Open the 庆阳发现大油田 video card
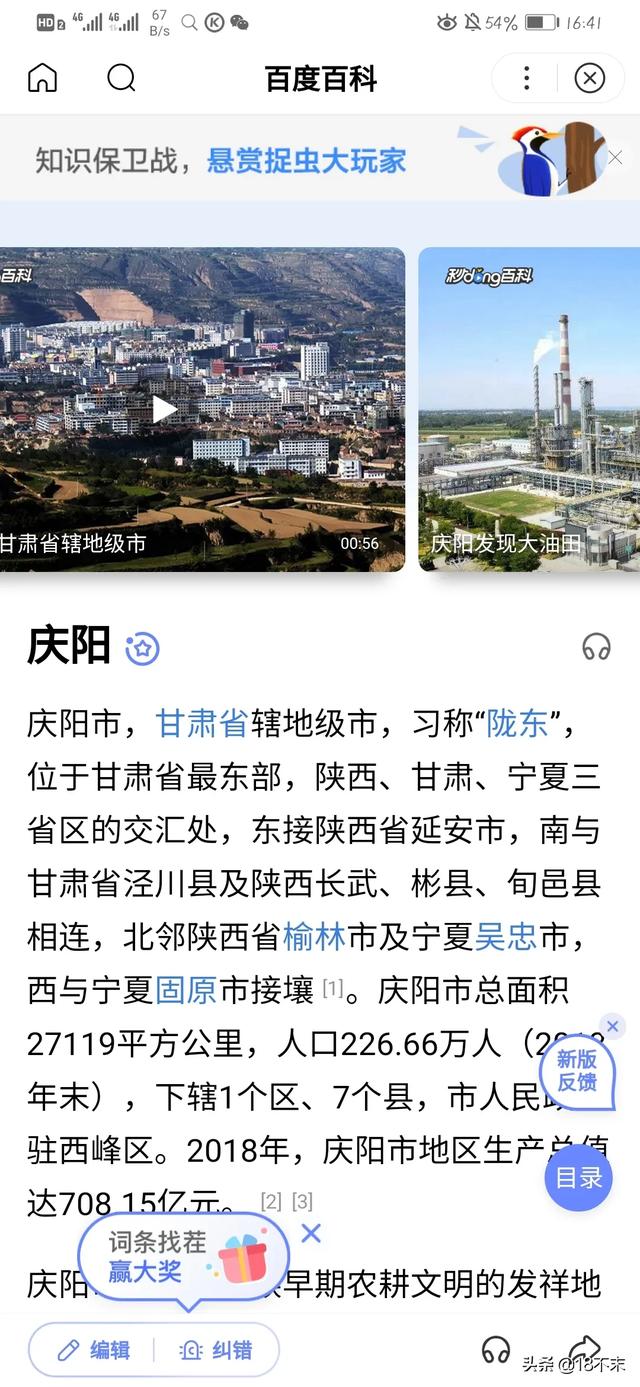Screen dimensions: 640x1387 pyautogui.click(x=529, y=409)
